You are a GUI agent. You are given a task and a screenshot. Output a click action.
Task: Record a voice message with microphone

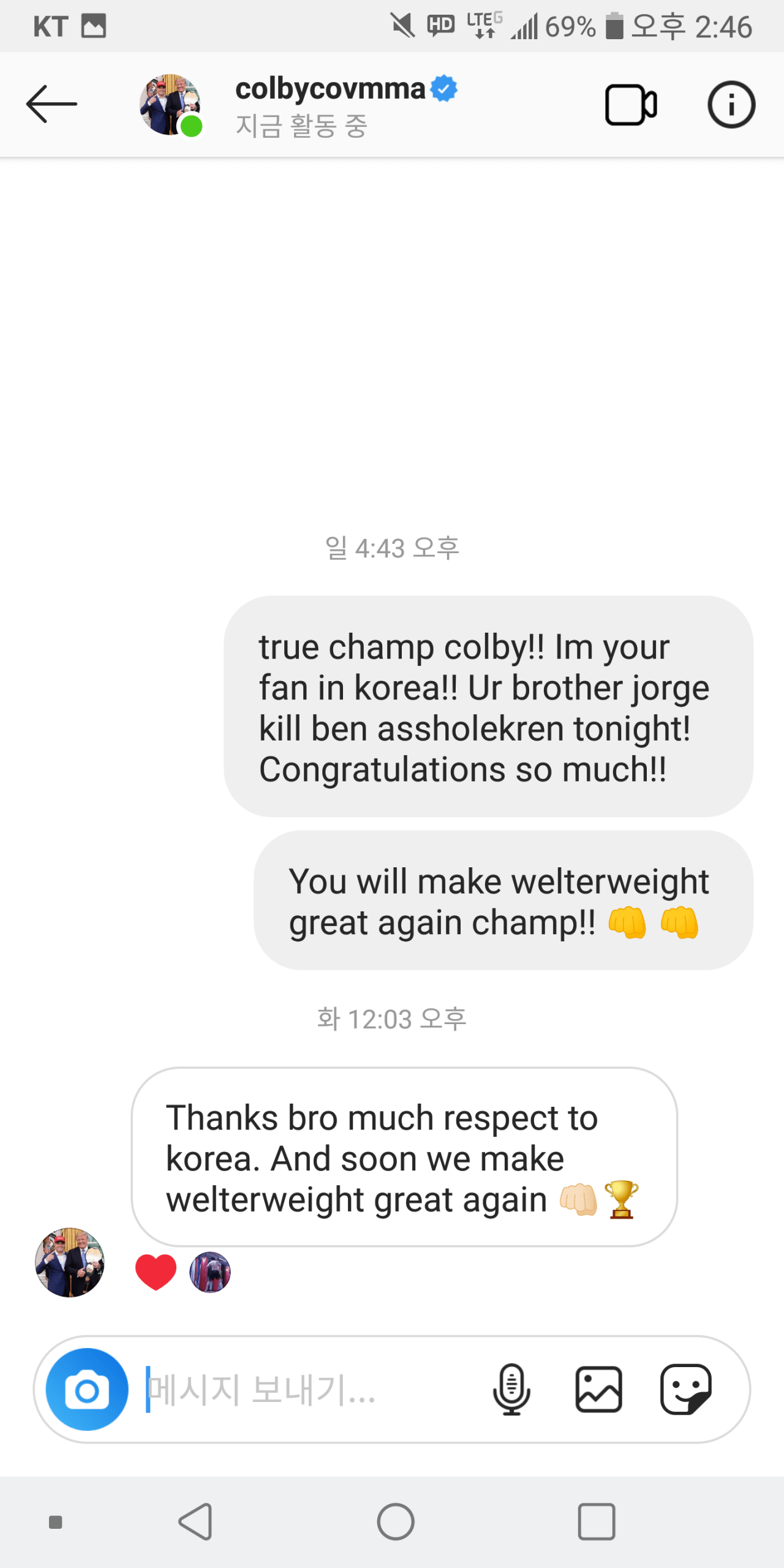tap(511, 1389)
